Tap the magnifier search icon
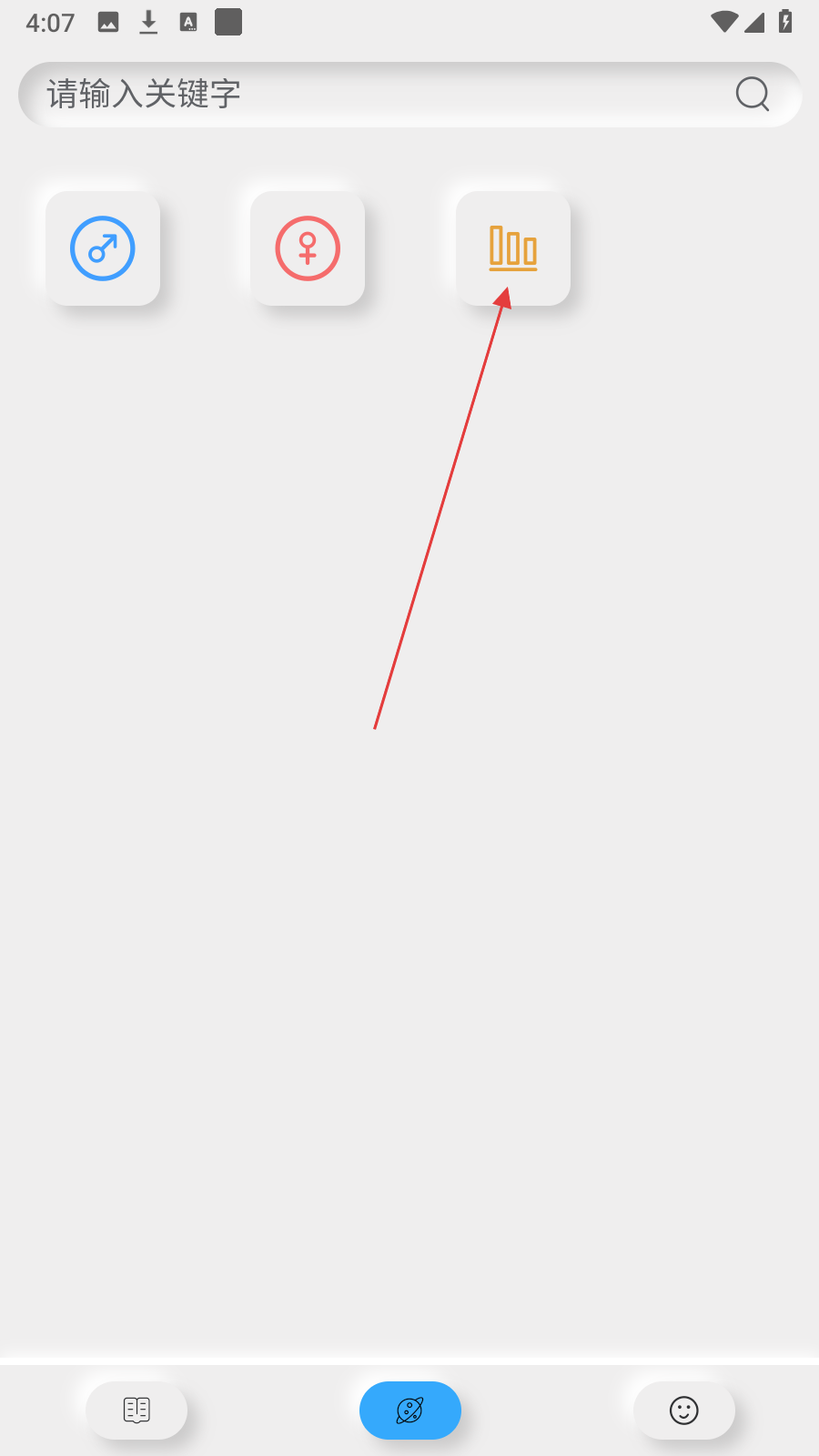Image resolution: width=819 pixels, height=1456 pixels. (x=753, y=94)
